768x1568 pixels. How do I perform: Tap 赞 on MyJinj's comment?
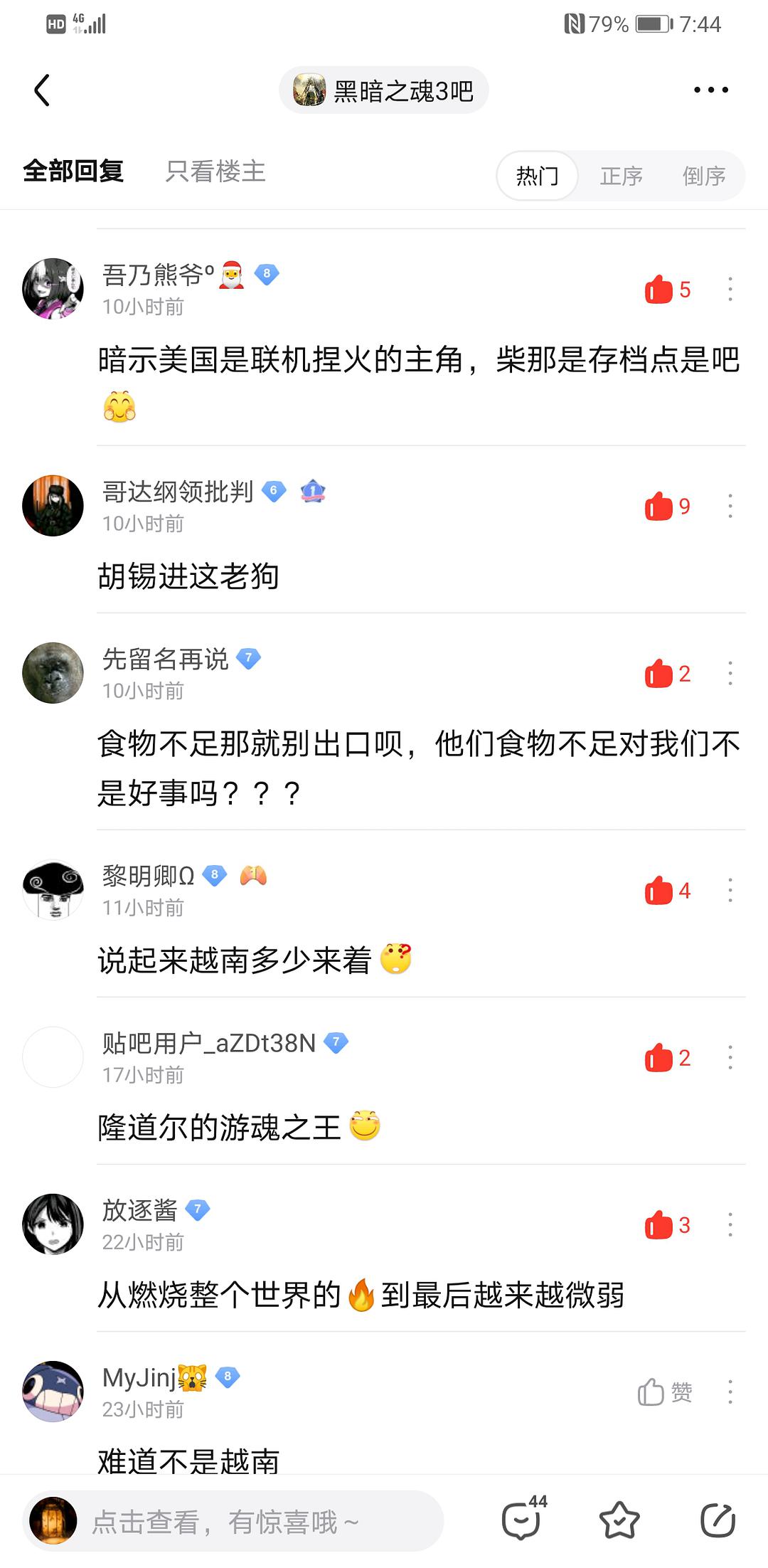click(x=665, y=1392)
